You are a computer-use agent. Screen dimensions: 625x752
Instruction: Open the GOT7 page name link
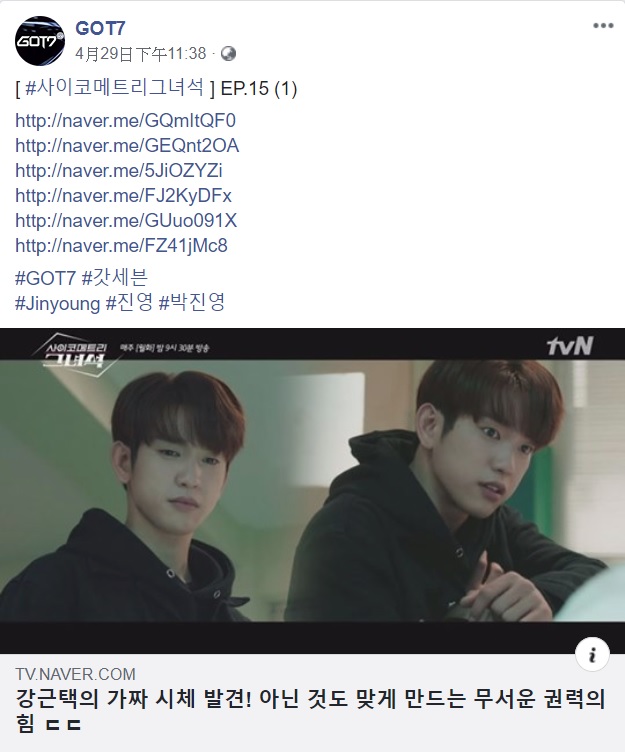100,28
